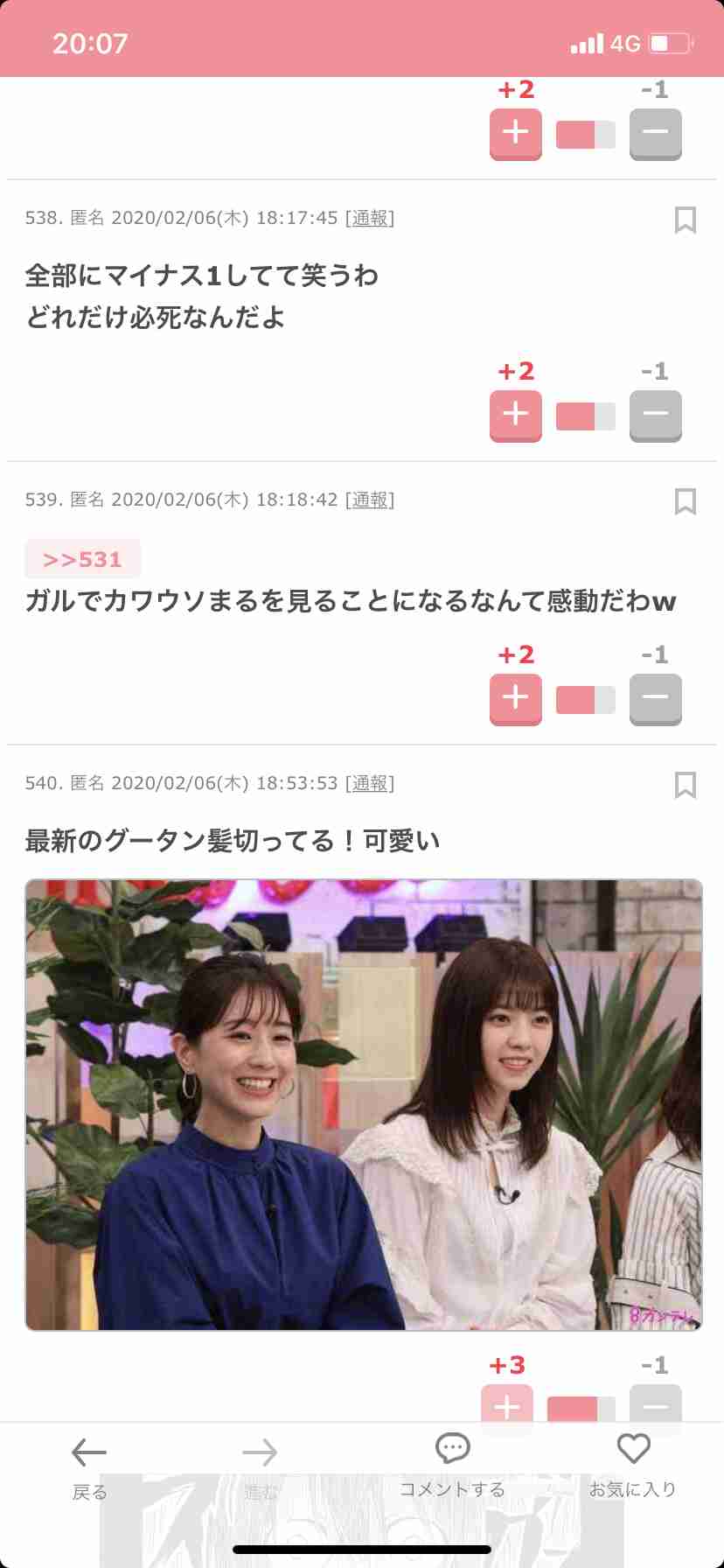The height and width of the screenshot is (1568, 724).
Task: Bookmark comment 540
Action: click(686, 785)
